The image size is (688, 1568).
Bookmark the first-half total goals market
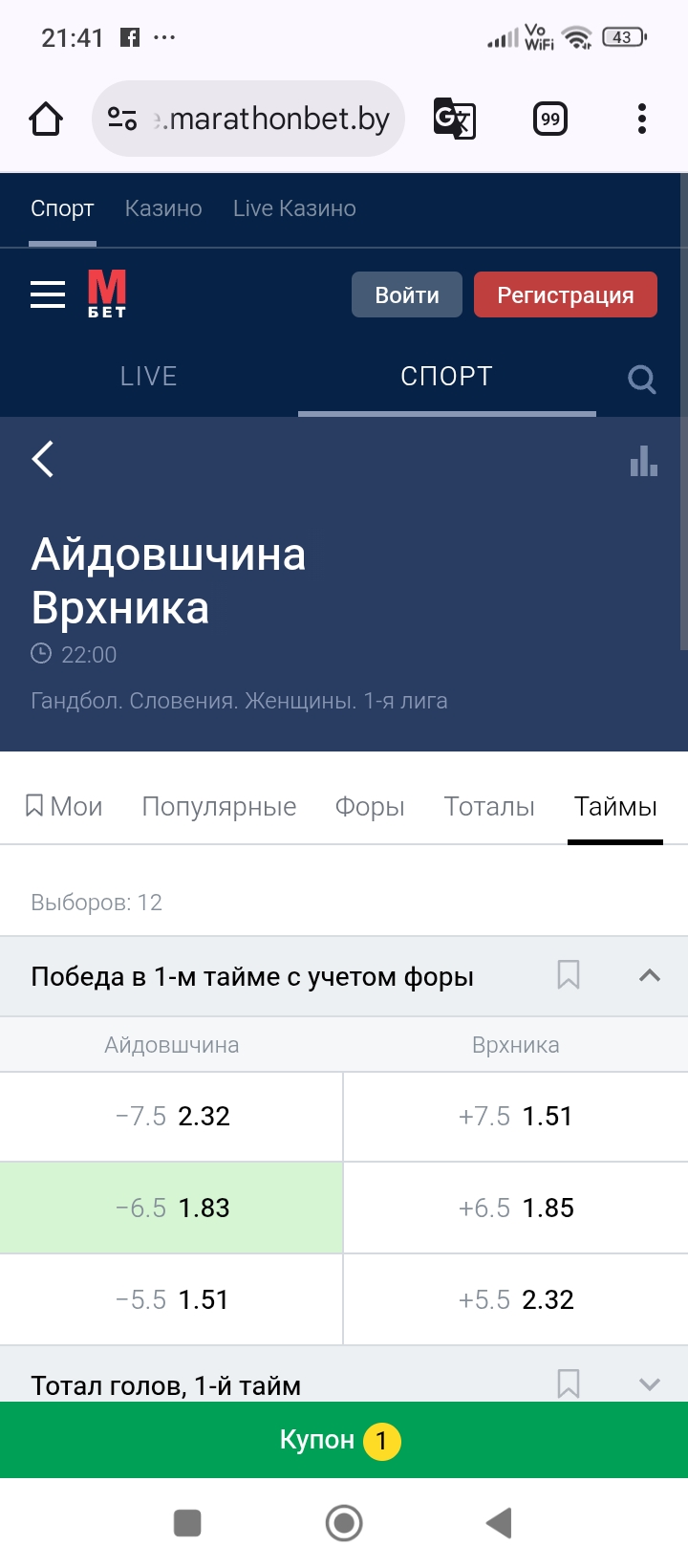569,1383
